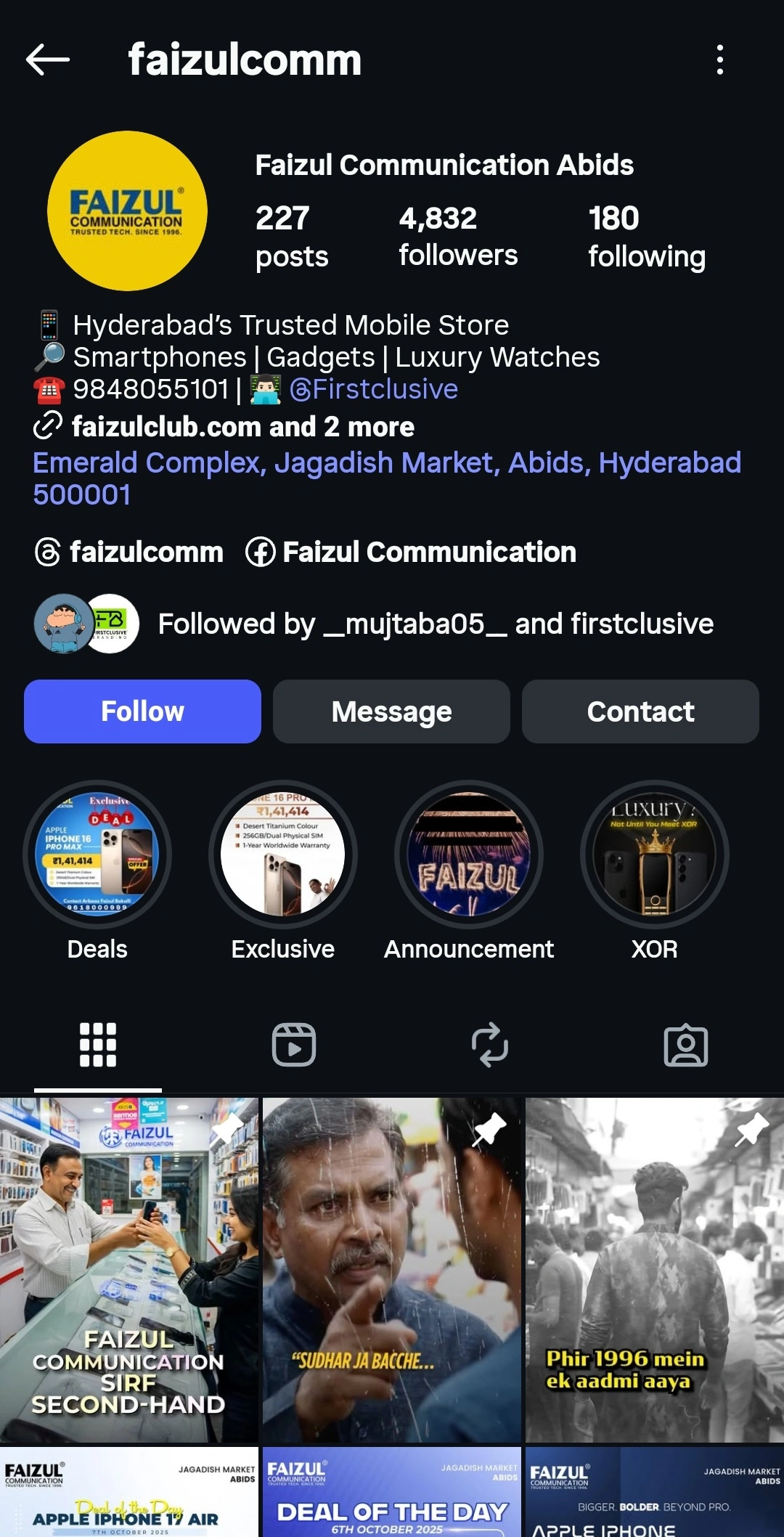This screenshot has width=784, height=1537.
Task: Open pinned post "Sudhar Ja Bacche"
Action: coord(392,1269)
